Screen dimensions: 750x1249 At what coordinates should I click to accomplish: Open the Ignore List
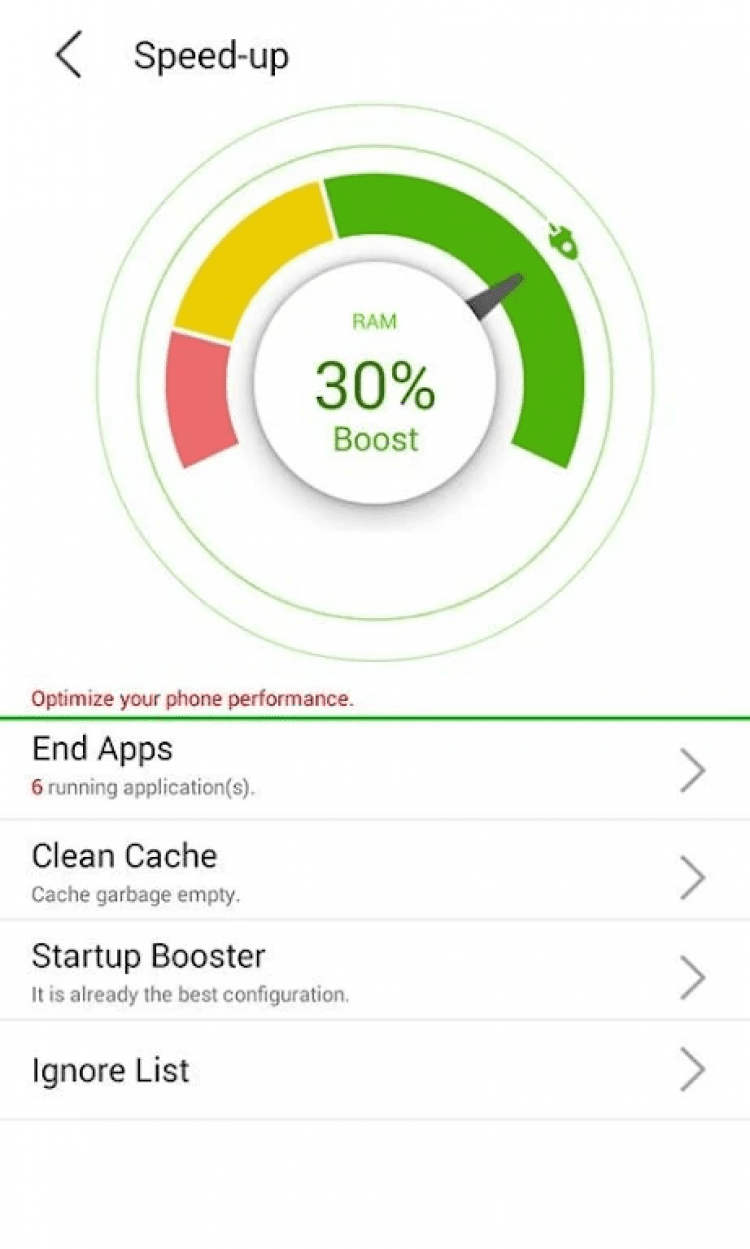[374, 1070]
